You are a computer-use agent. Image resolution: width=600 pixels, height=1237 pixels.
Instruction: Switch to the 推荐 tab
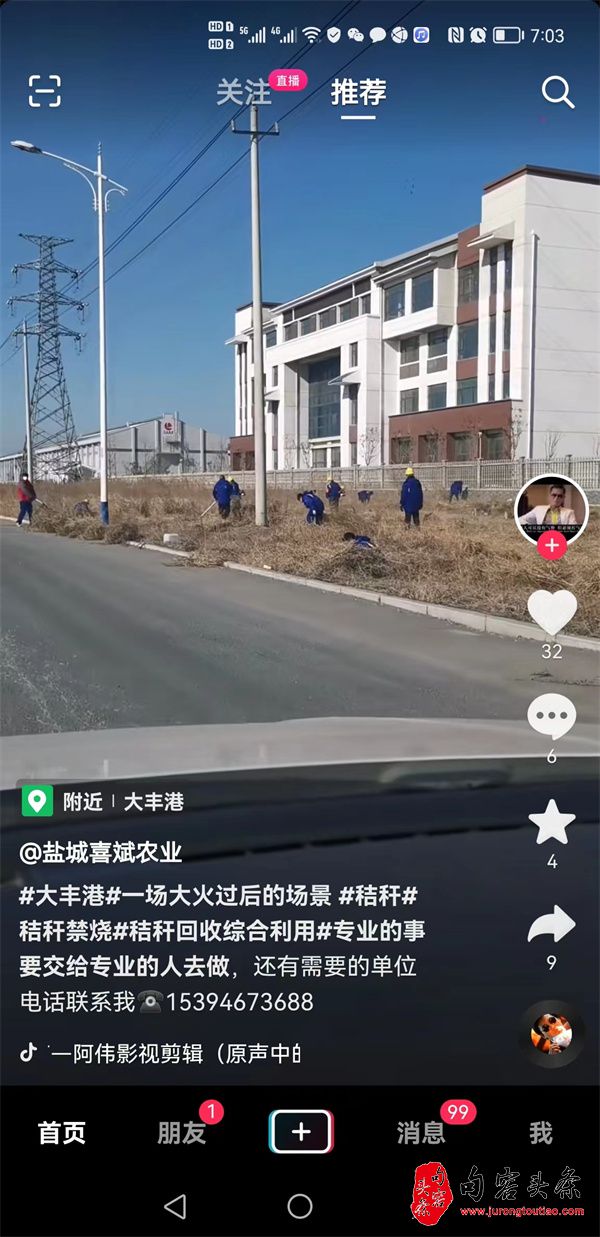click(x=359, y=92)
